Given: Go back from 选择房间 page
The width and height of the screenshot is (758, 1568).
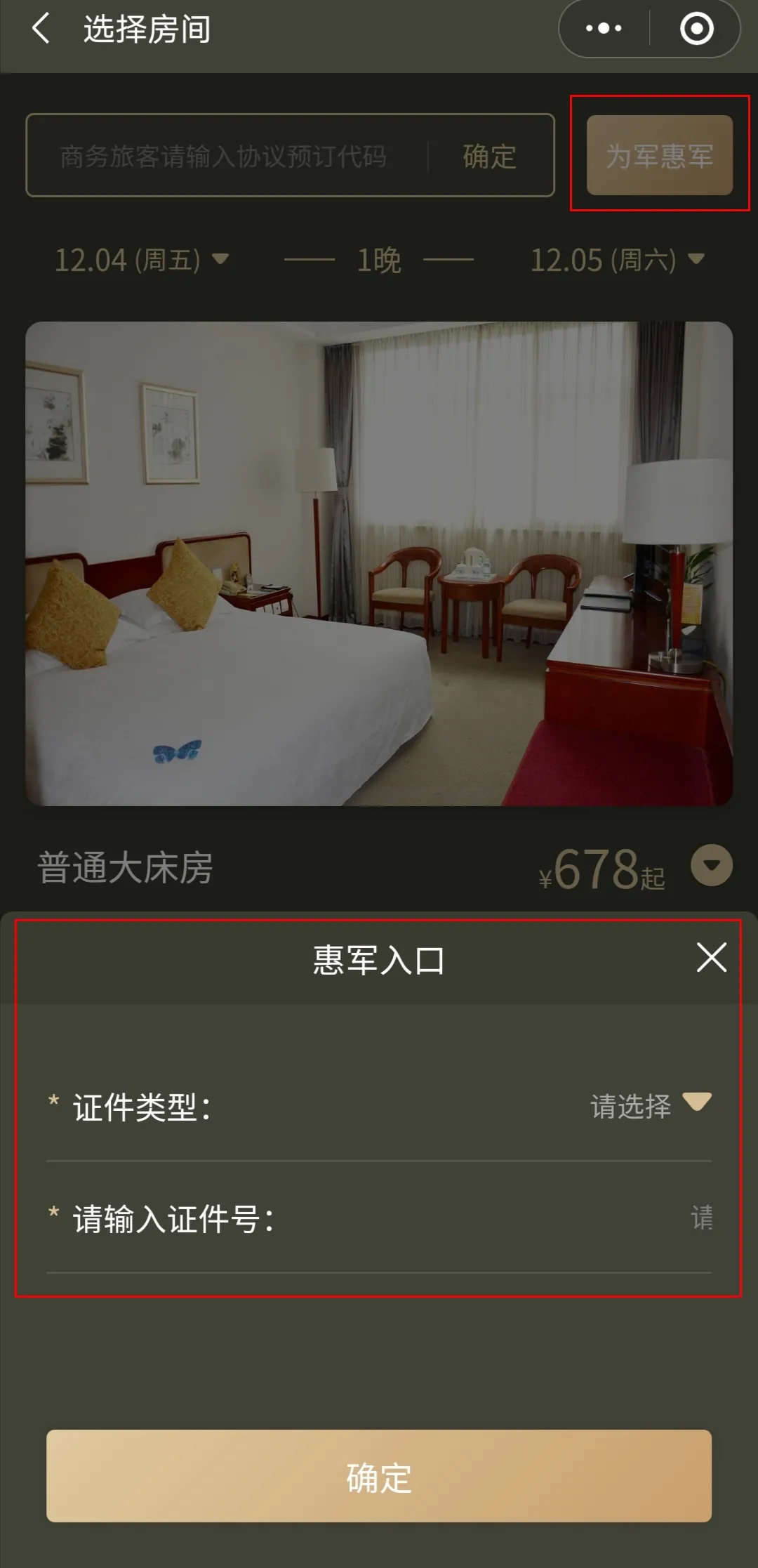Looking at the screenshot, I should tap(41, 29).
